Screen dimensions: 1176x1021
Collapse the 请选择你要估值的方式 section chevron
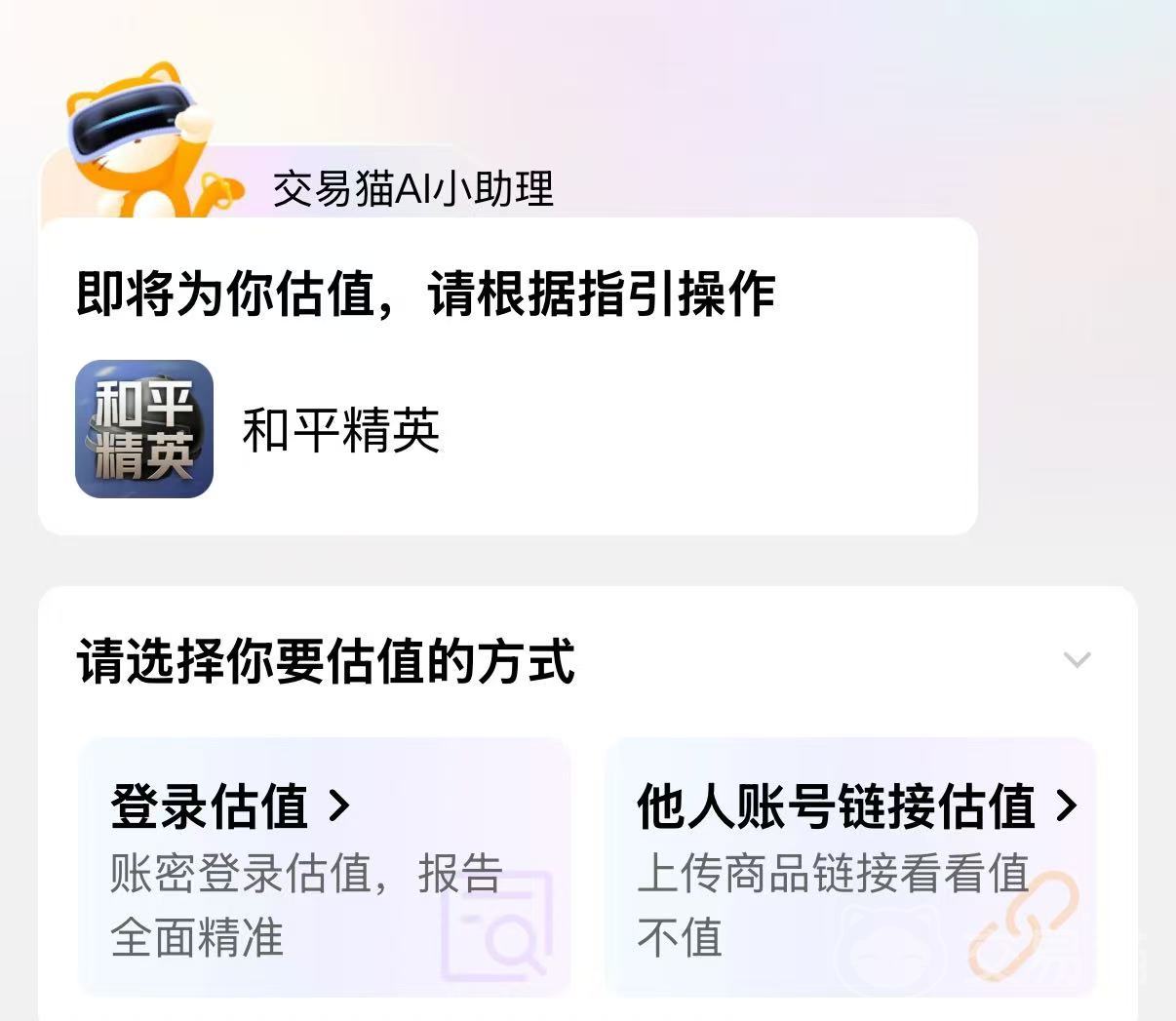(1077, 660)
